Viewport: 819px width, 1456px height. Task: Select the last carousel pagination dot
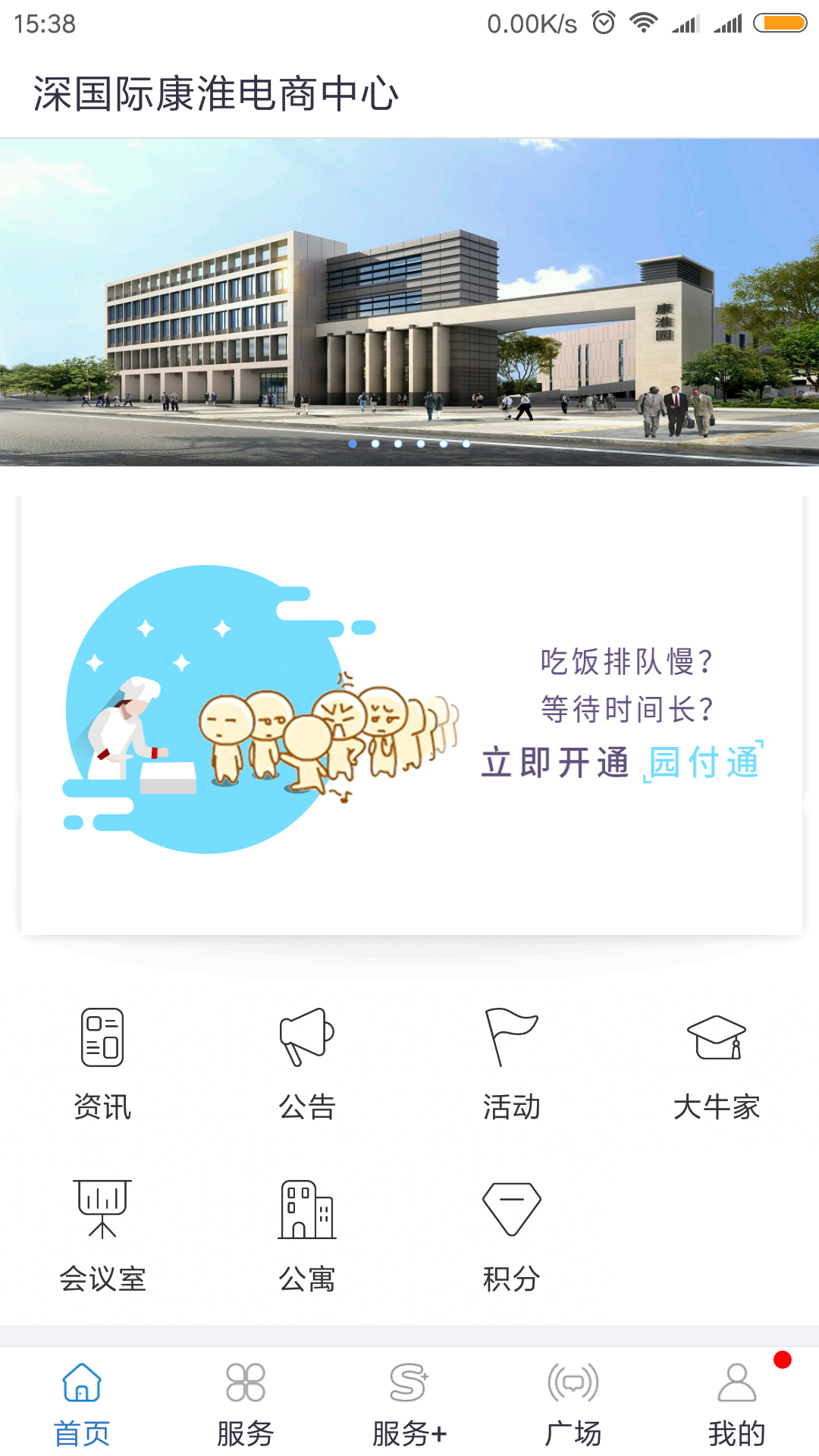(466, 444)
